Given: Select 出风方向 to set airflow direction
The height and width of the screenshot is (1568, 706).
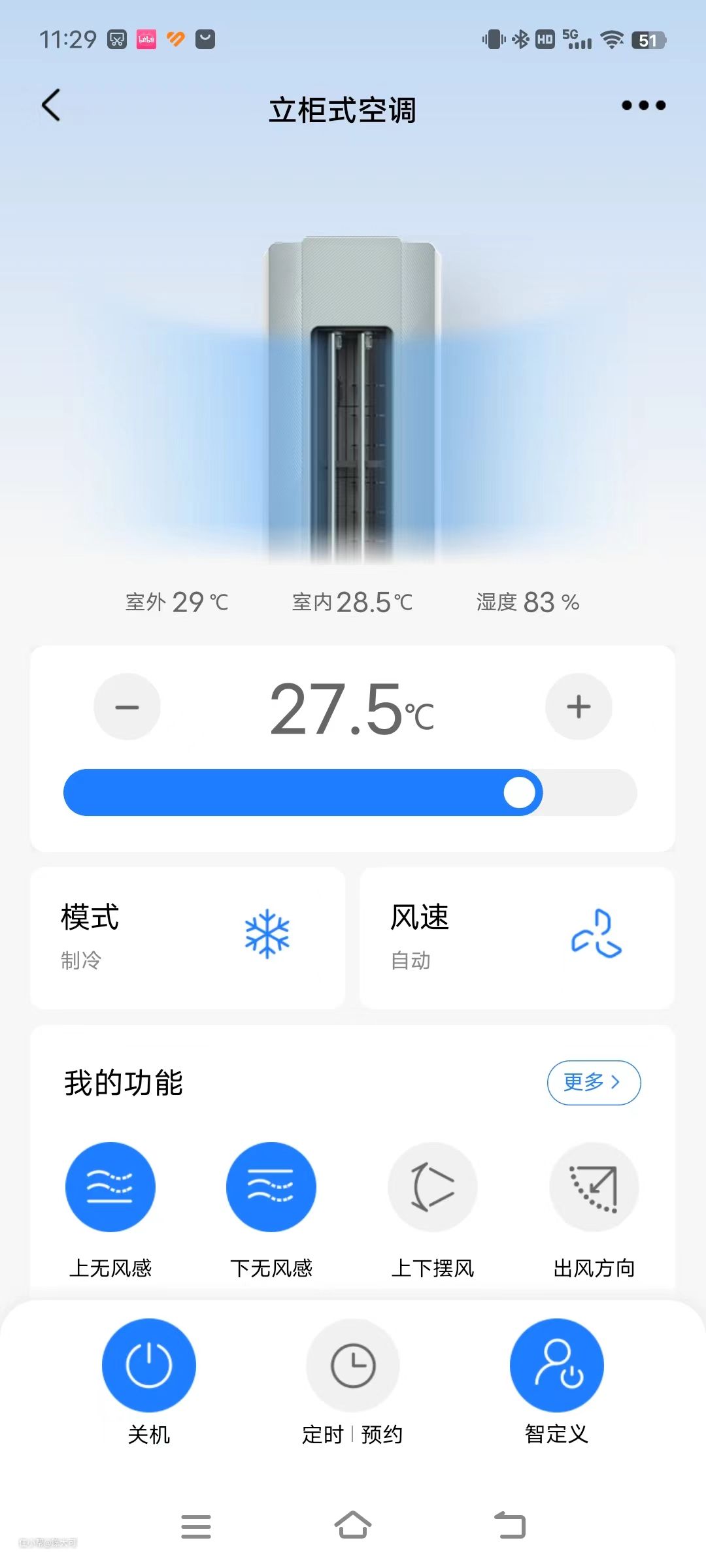Looking at the screenshot, I should pyautogui.click(x=594, y=1186).
